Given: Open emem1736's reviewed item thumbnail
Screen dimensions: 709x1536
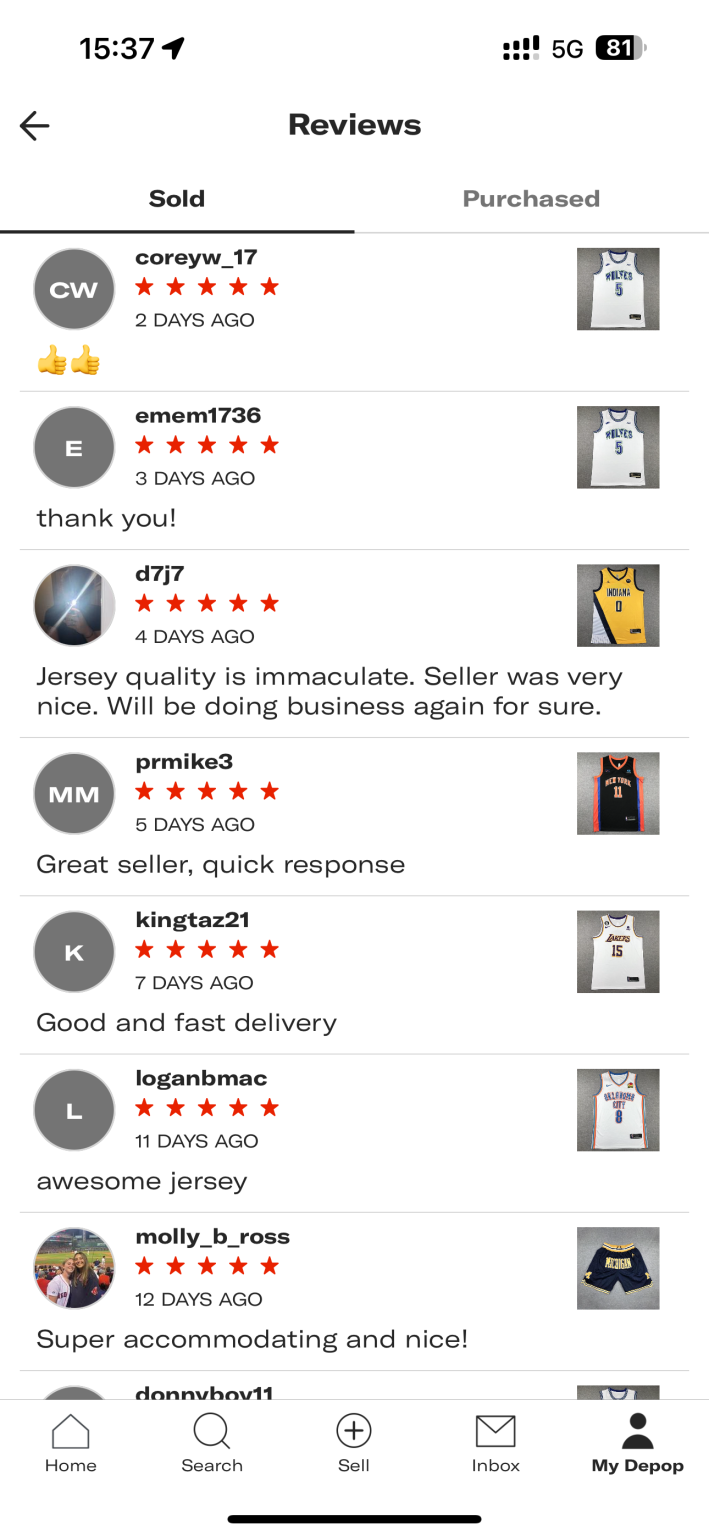Looking at the screenshot, I should (618, 447).
